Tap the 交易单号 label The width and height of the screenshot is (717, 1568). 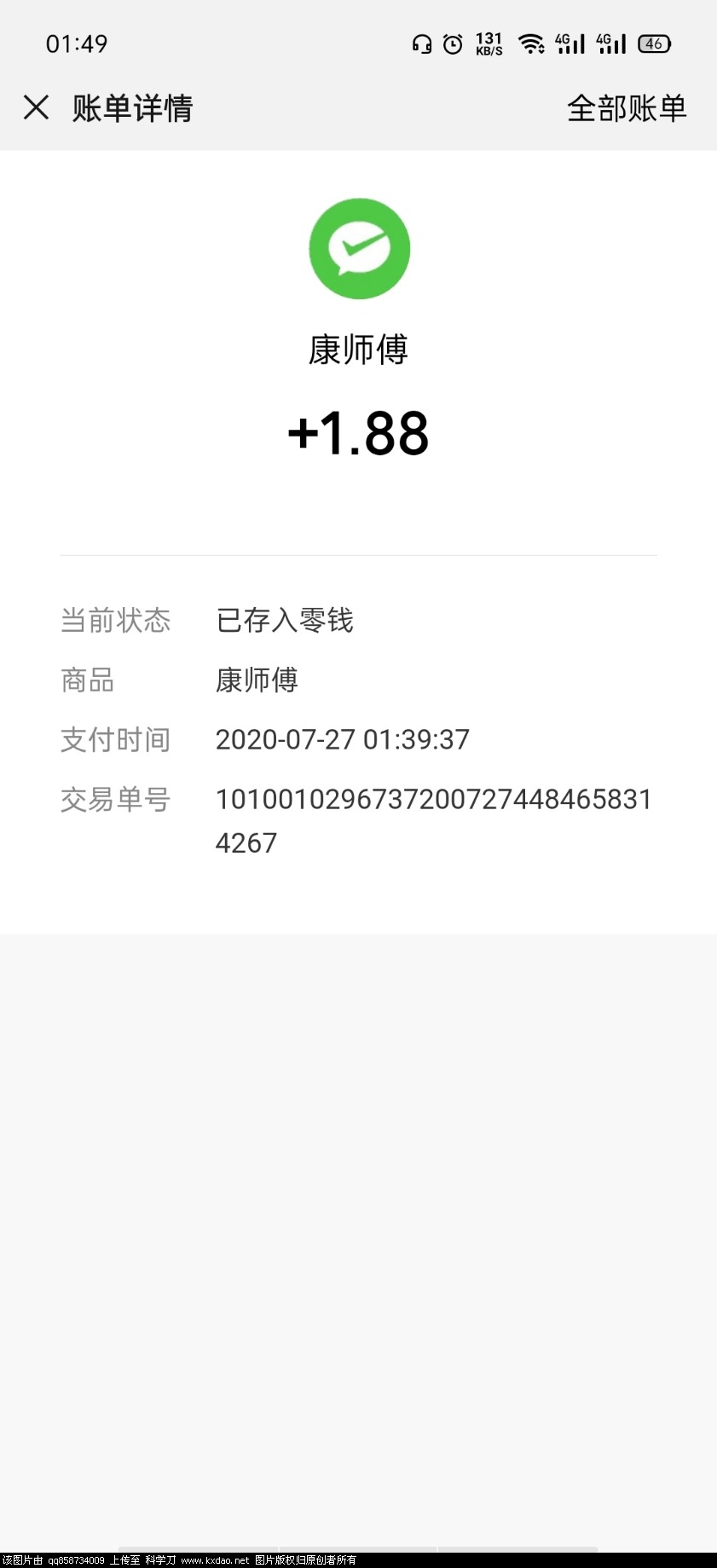[115, 800]
